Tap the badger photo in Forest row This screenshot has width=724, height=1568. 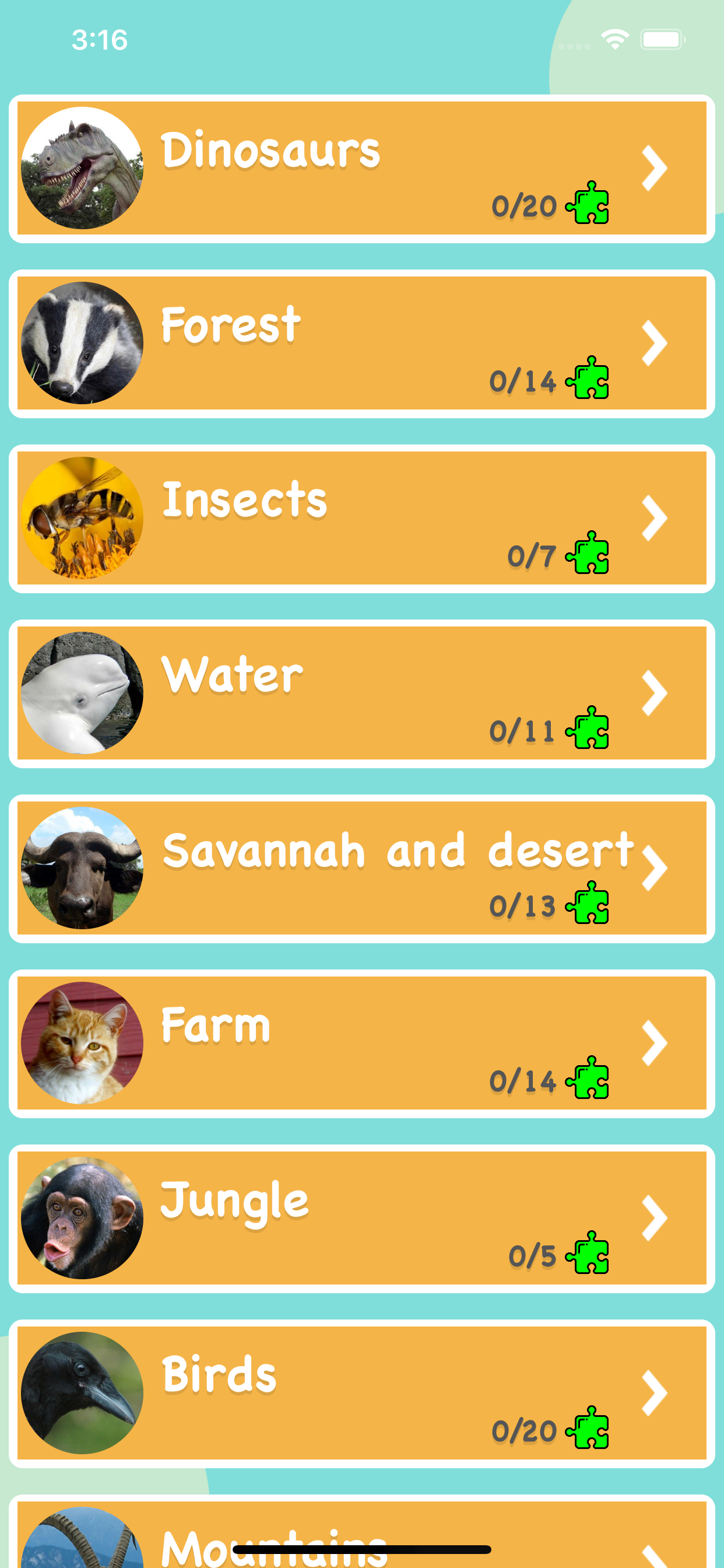82,345
